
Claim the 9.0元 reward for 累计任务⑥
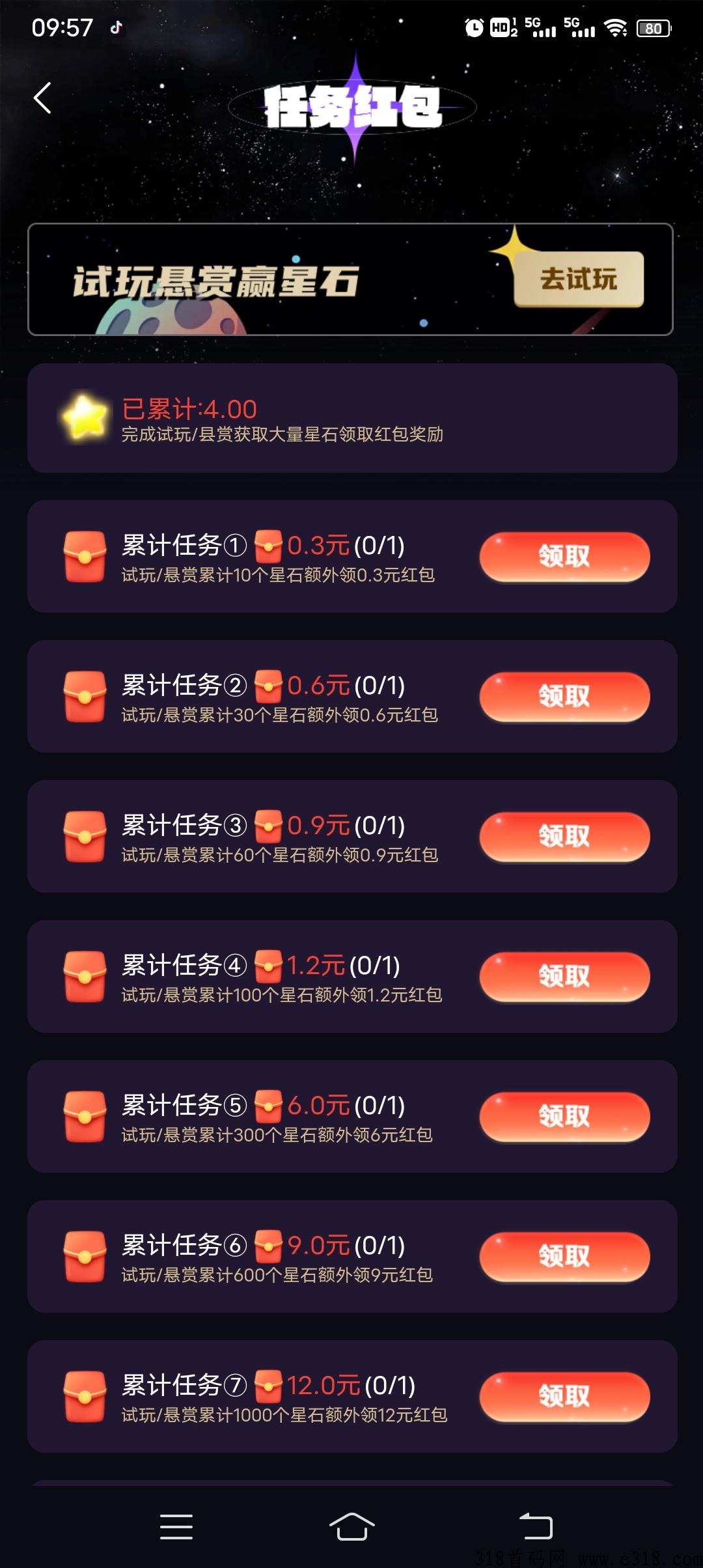(564, 1257)
